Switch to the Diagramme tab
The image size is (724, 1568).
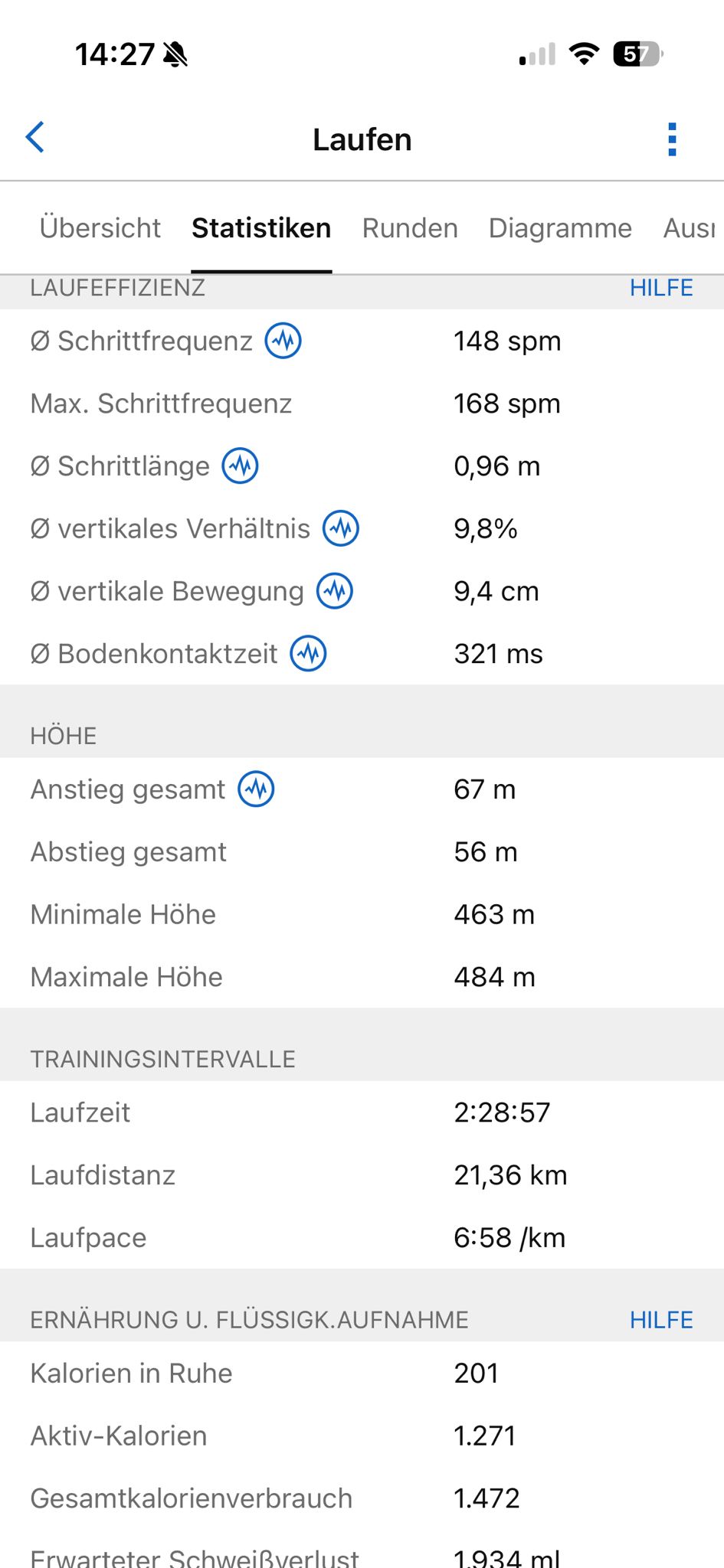[x=560, y=228]
